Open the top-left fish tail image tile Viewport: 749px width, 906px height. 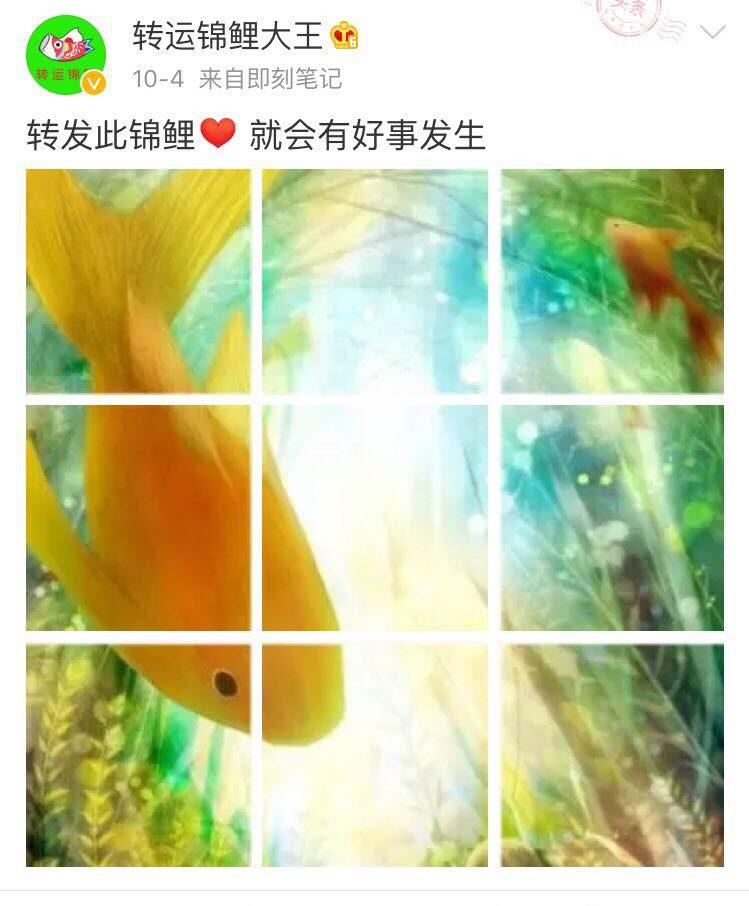tap(138, 281)
